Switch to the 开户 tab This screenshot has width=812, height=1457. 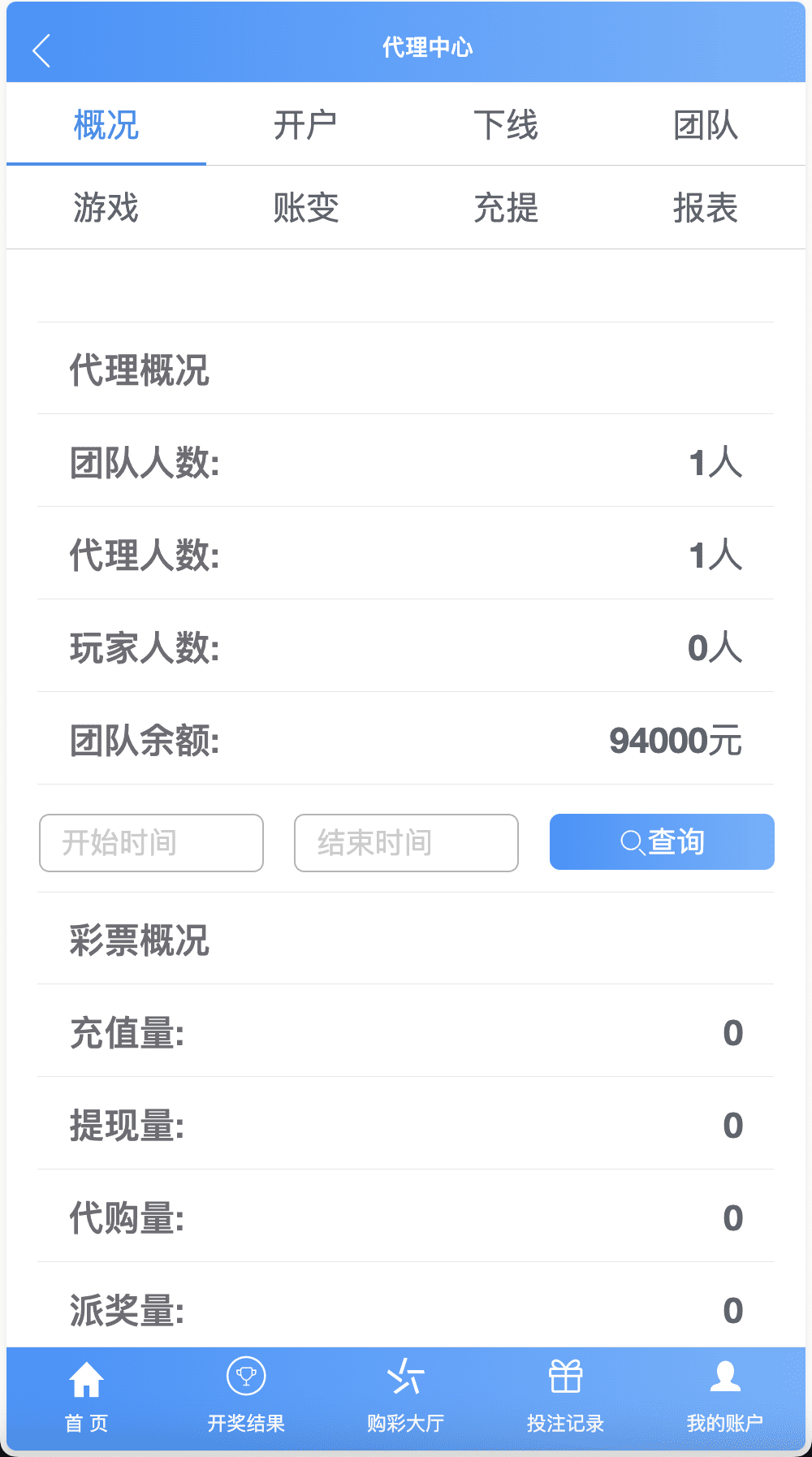pos(305,125)
